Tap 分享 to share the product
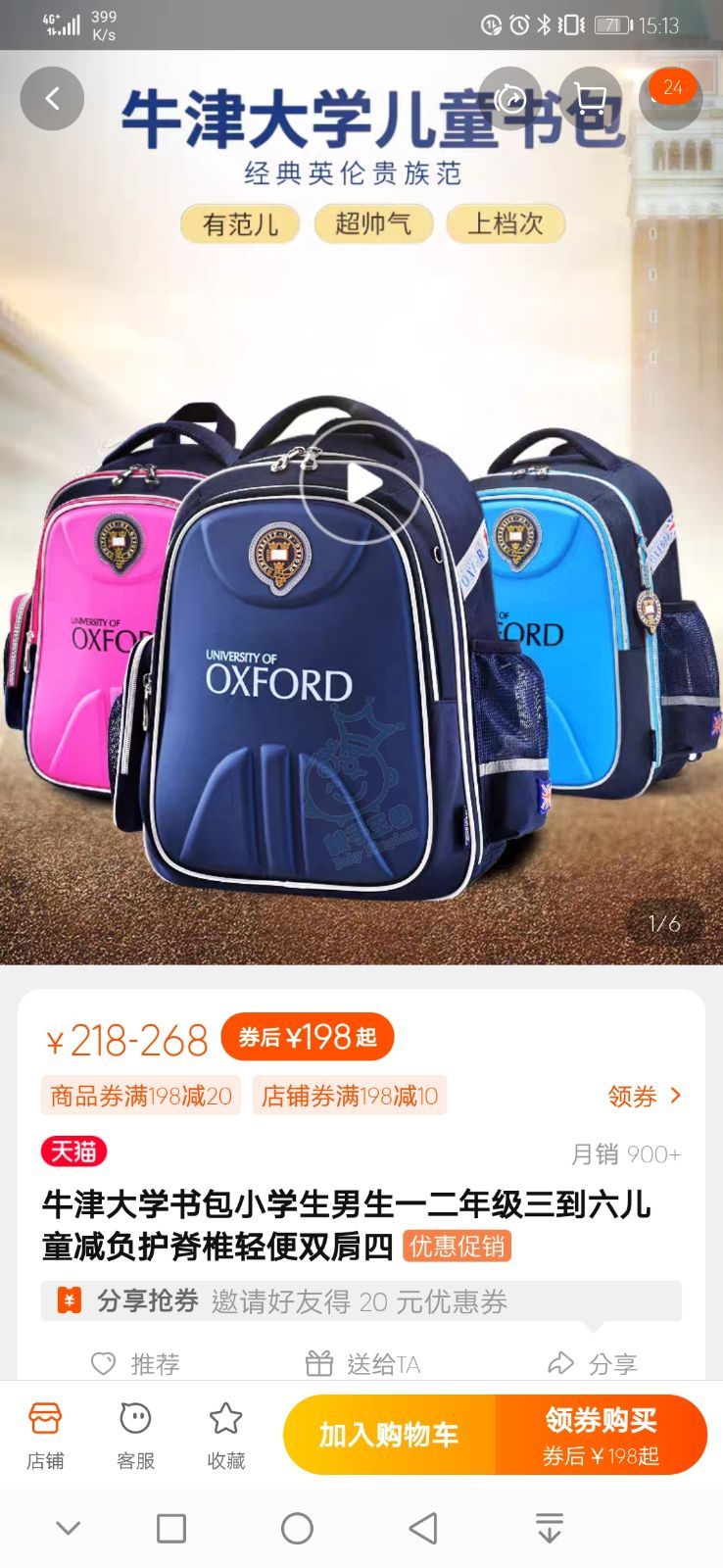The image size is (723, 1568). (592, 1363)
